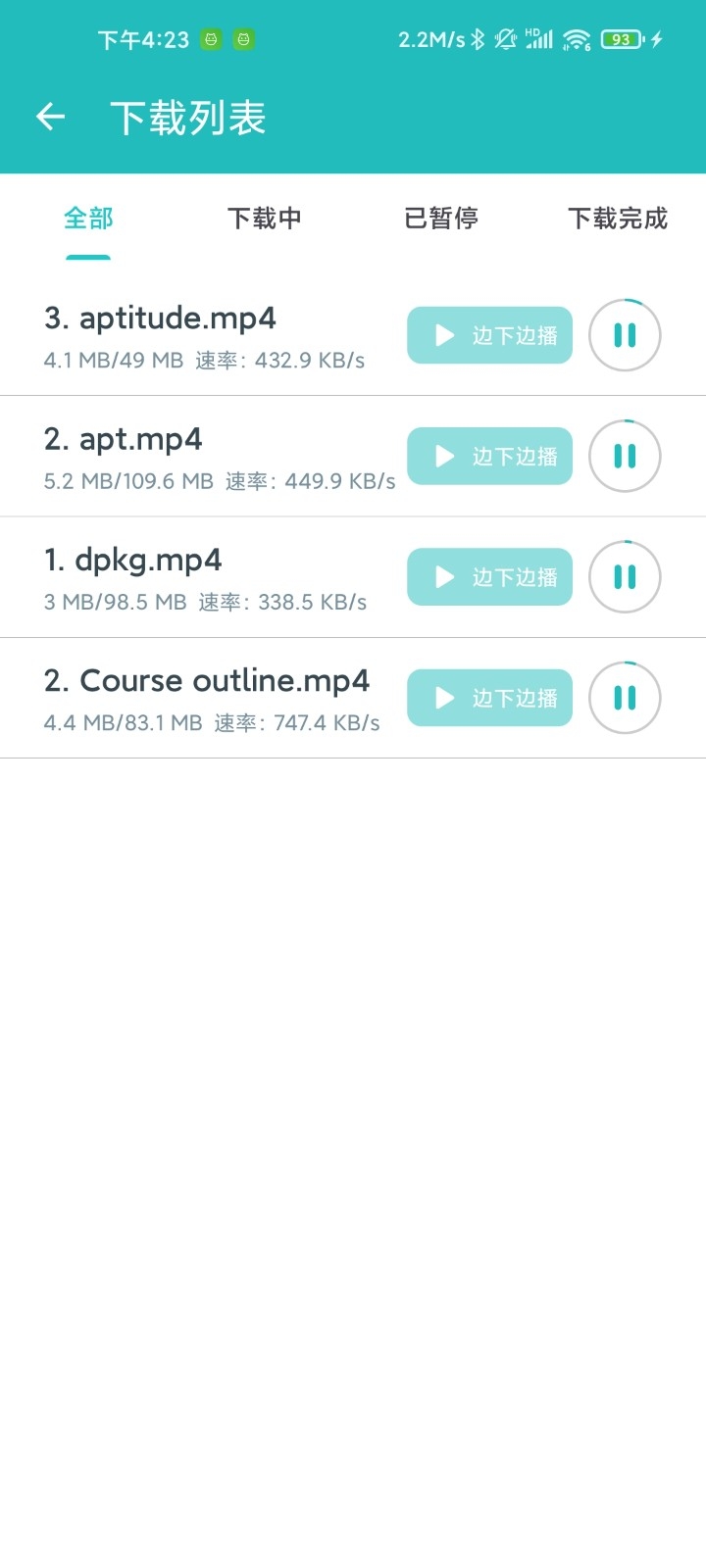This screenshot has height=1568, width=706.
Task: Pause the aptitude.mp4 download
Action: (x=625, y=335)
